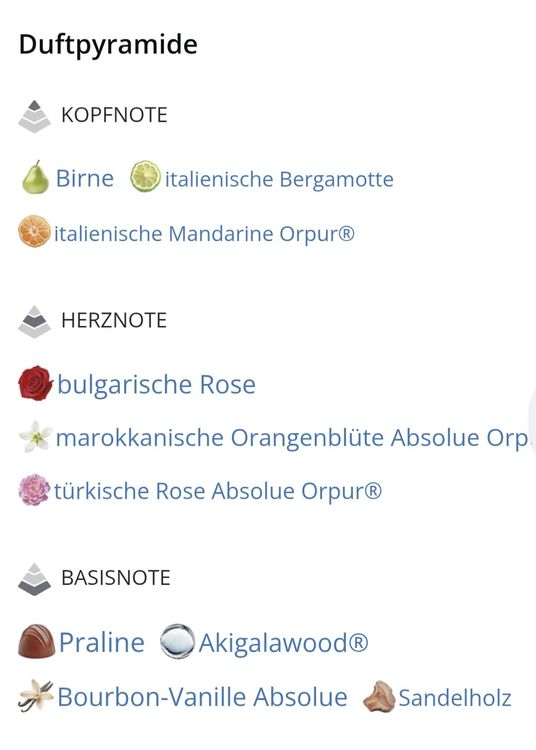
Task: Open the Praline note page
Action: point(102,642)
